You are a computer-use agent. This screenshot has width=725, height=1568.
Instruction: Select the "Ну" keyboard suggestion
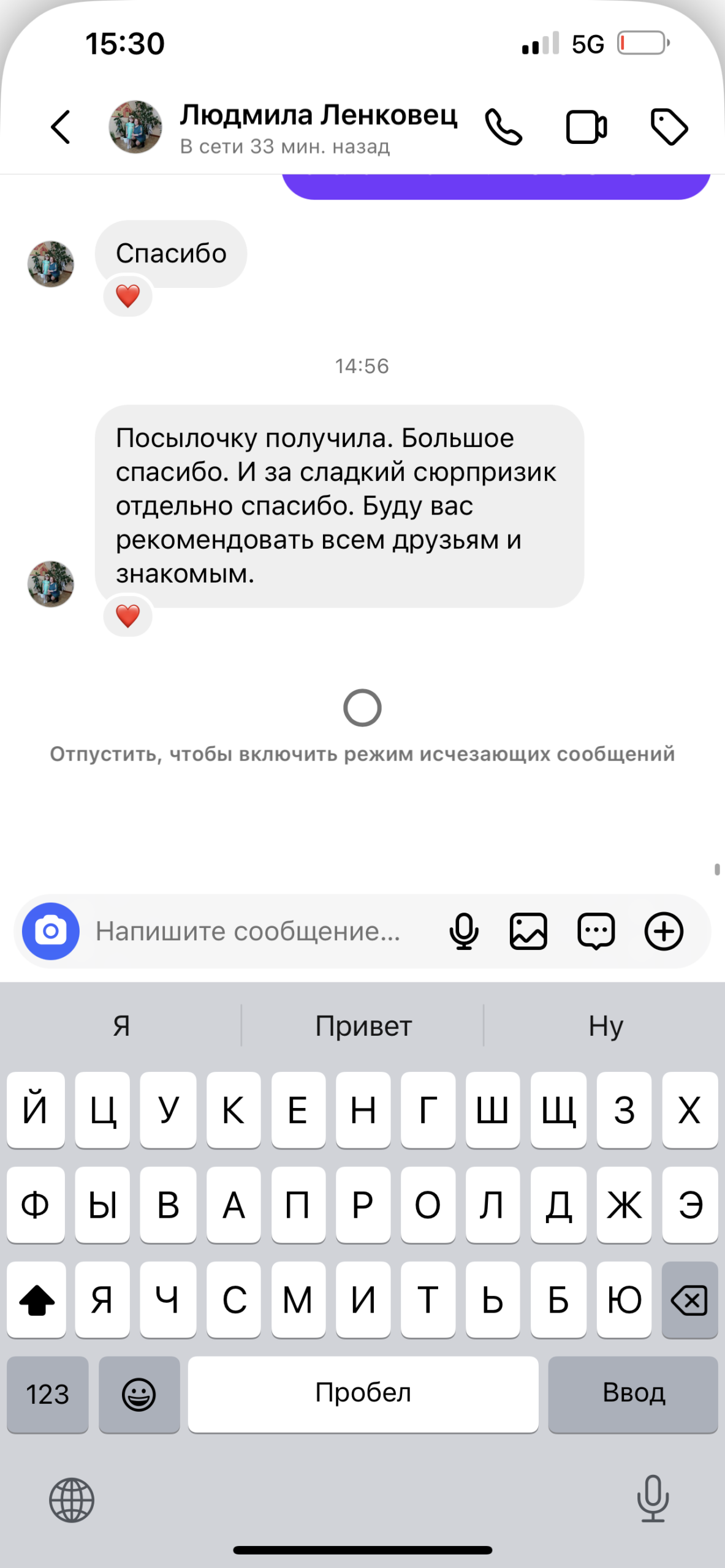pyautogui.click(x=605, y=1025)
